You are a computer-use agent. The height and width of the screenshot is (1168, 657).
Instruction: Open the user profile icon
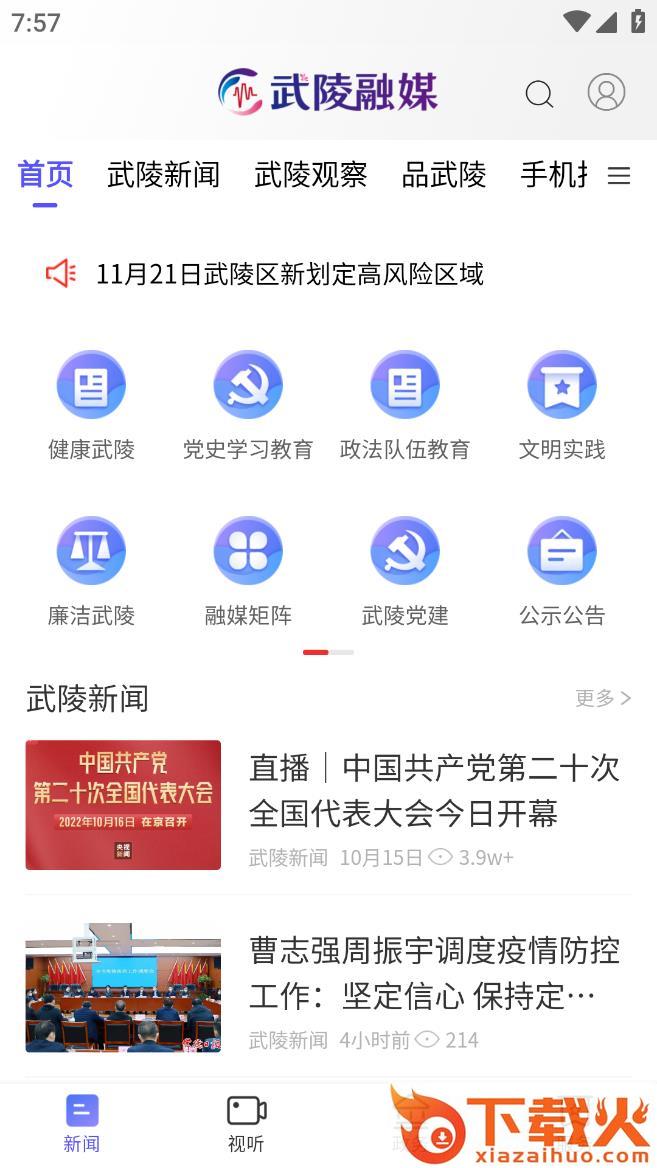606,92
